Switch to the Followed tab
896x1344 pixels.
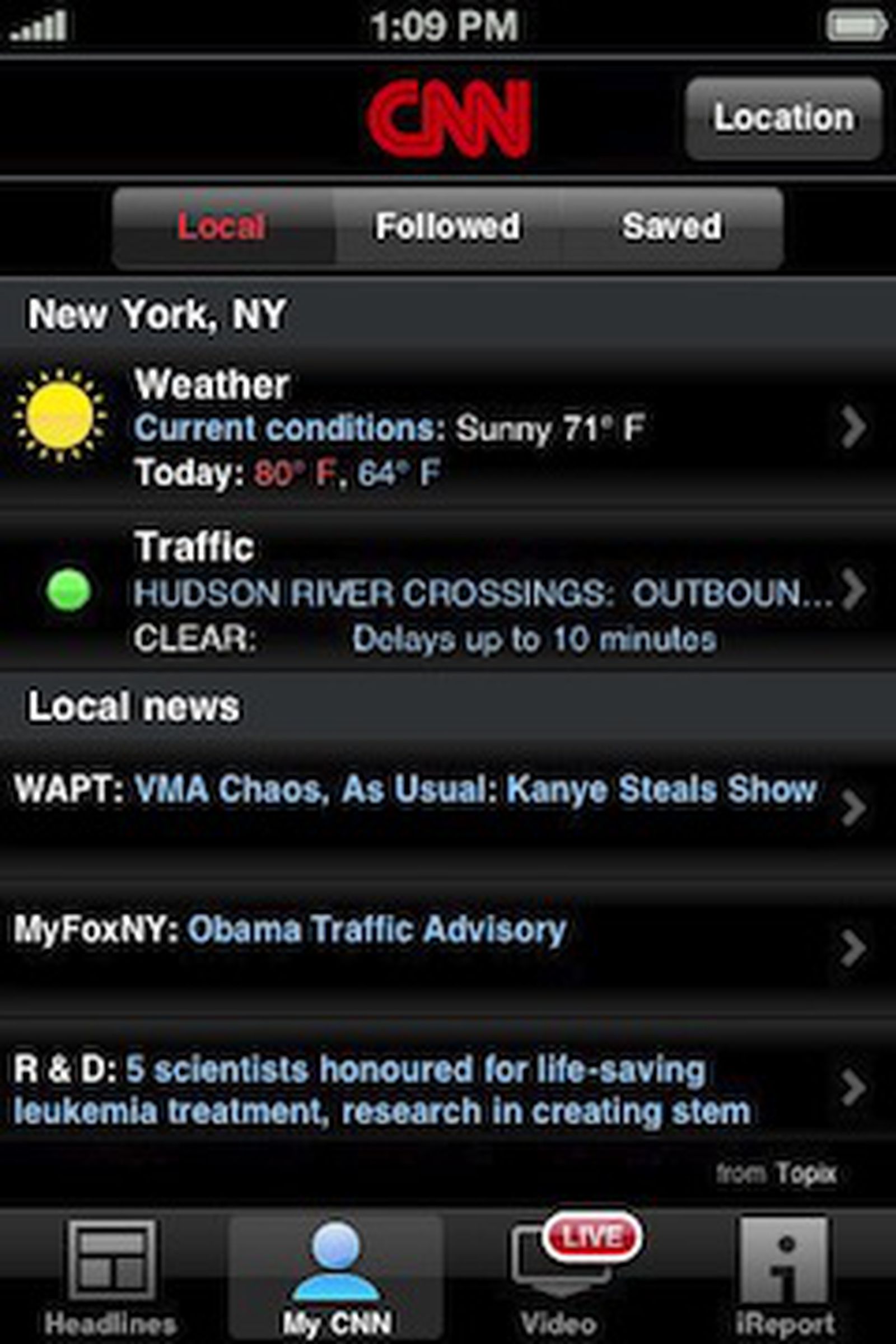[447, 227]
